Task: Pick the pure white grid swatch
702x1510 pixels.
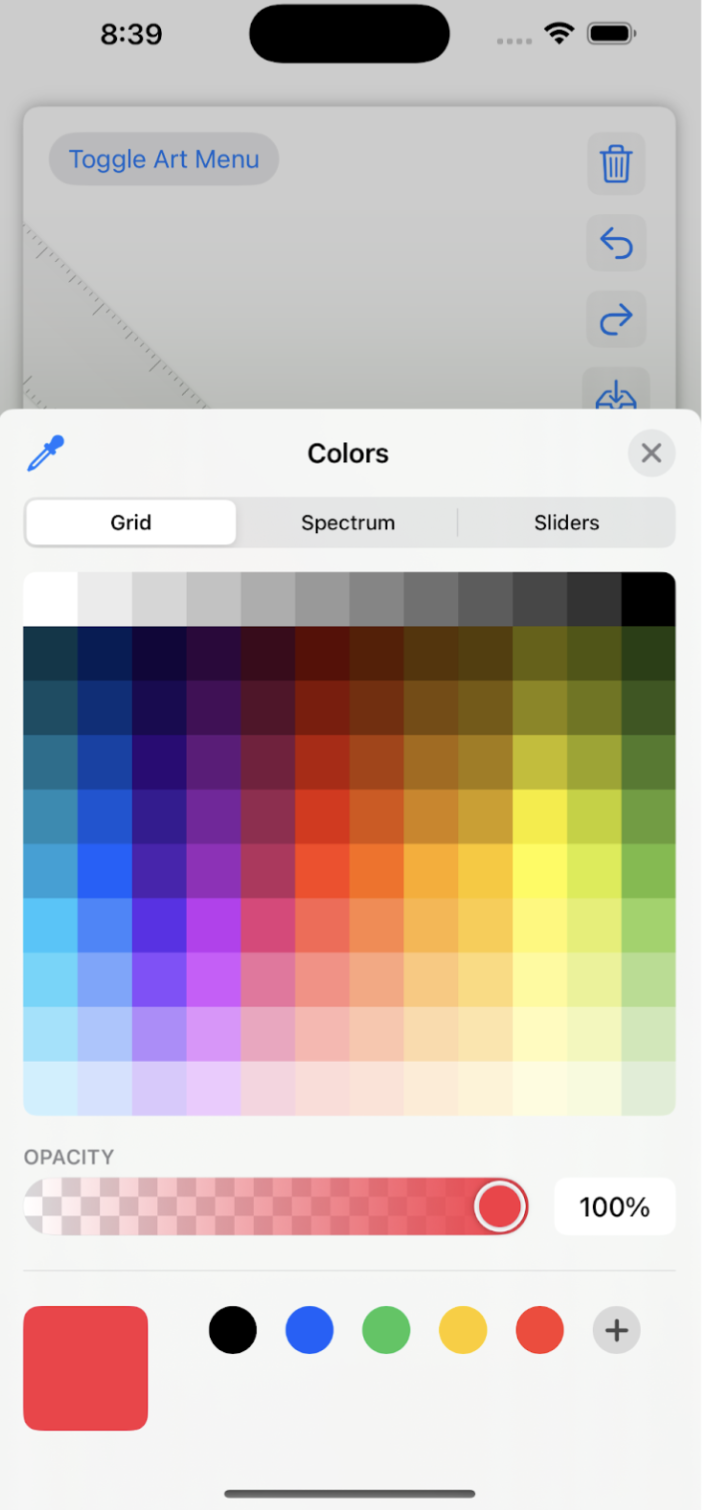Action: tap(50, 598)
